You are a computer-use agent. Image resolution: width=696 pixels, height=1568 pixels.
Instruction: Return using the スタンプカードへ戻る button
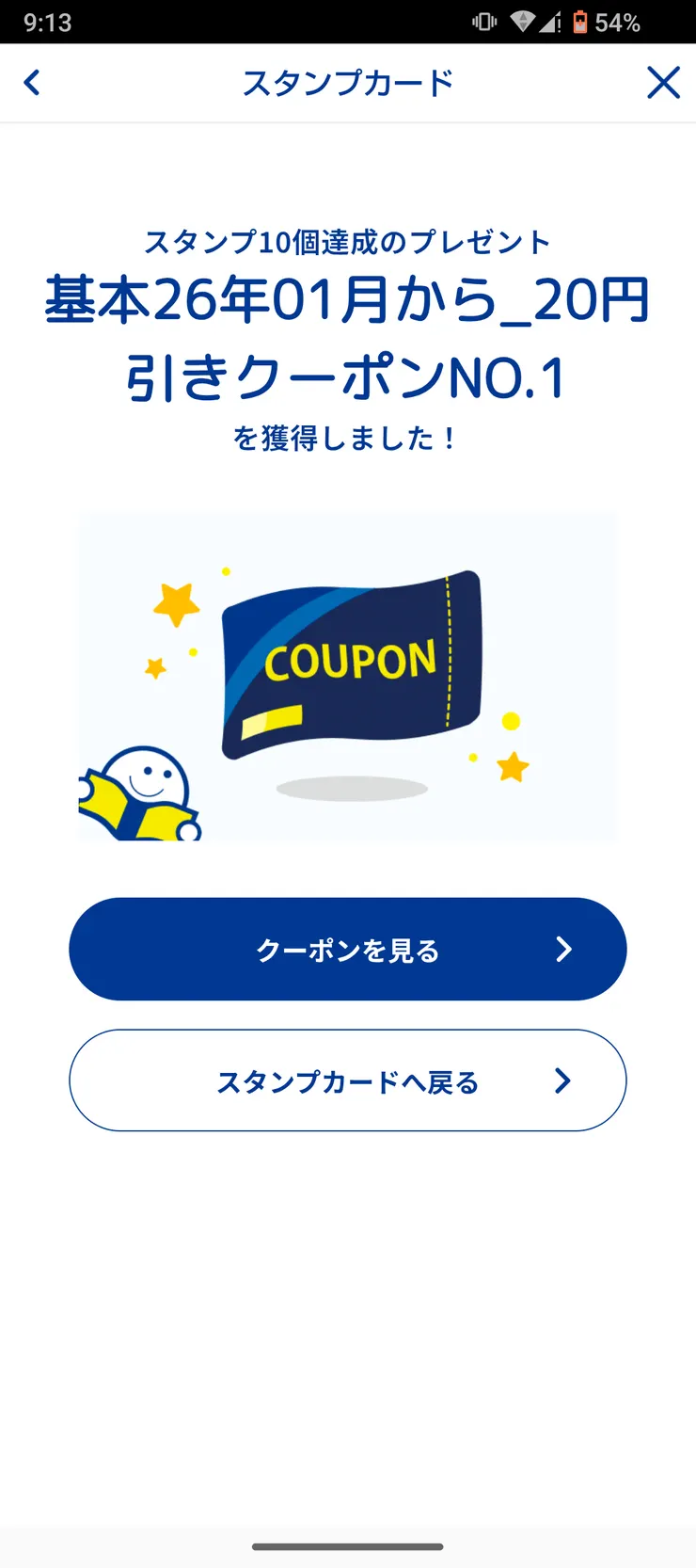pyautogui.click(x=348, y=1080)
